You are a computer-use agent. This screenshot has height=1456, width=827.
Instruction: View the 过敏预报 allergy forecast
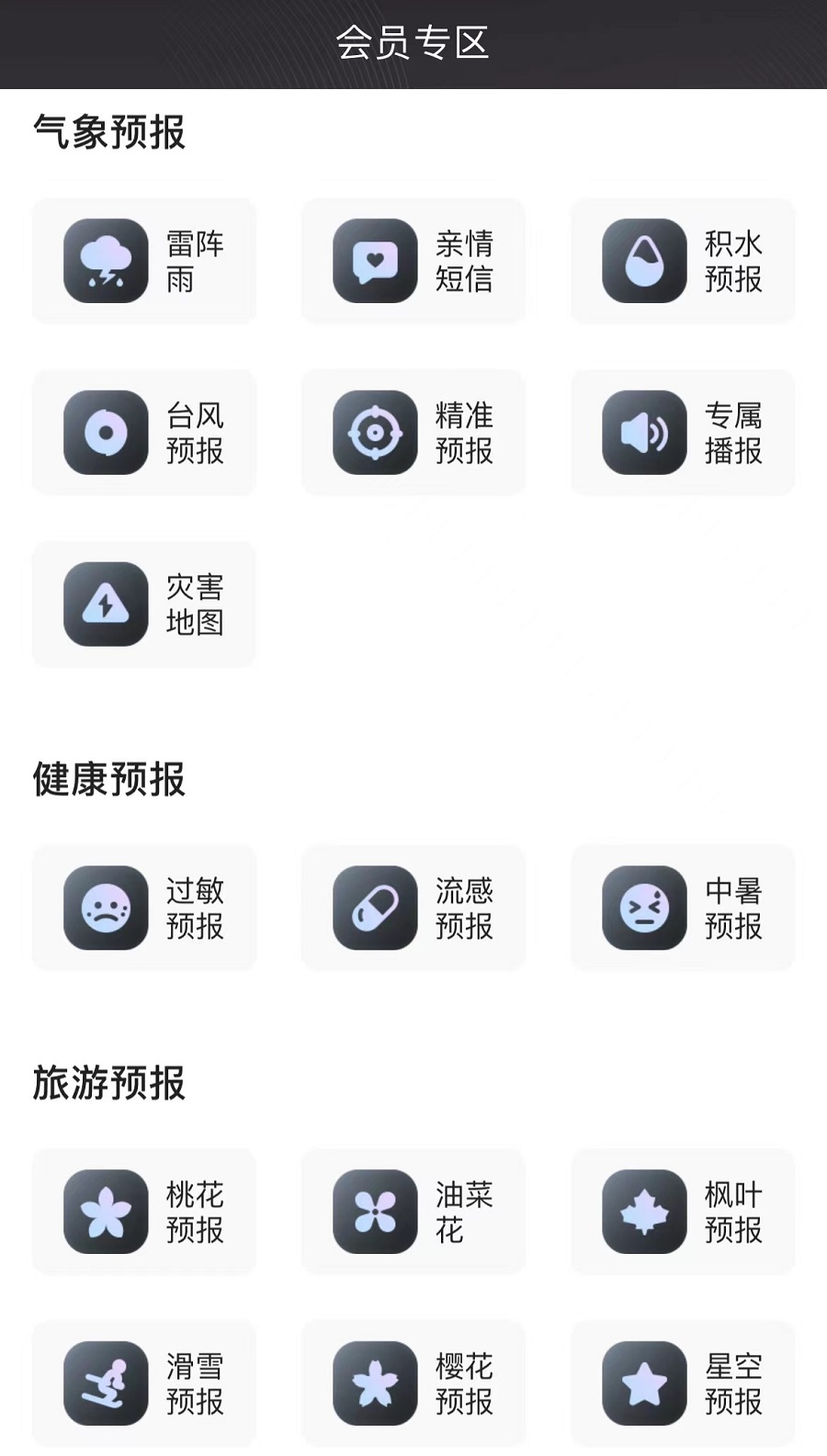pos(144,908)
